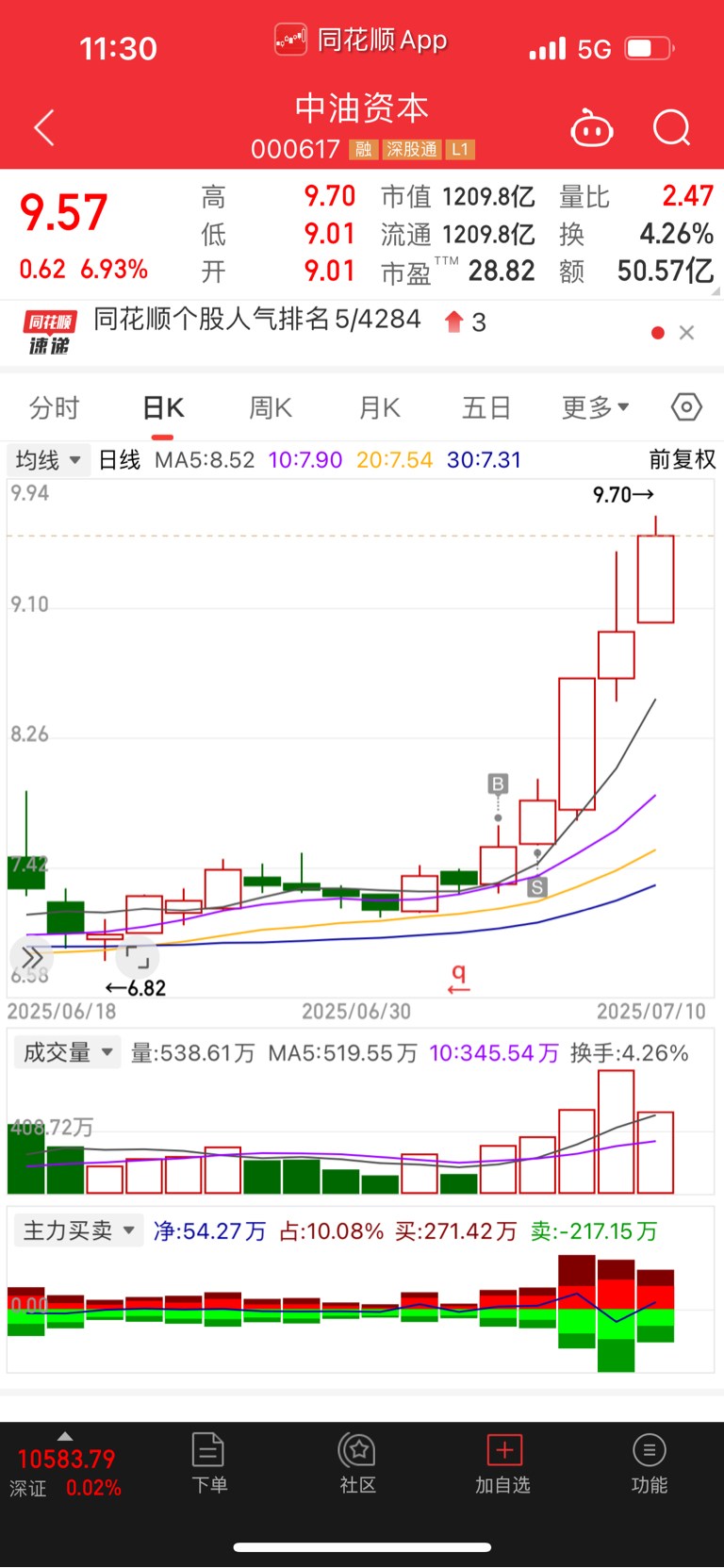Expand the 更多 chart options
The width and height of the screenshot is (724, 1568).
pyautogui.click(x=595, y=407)
